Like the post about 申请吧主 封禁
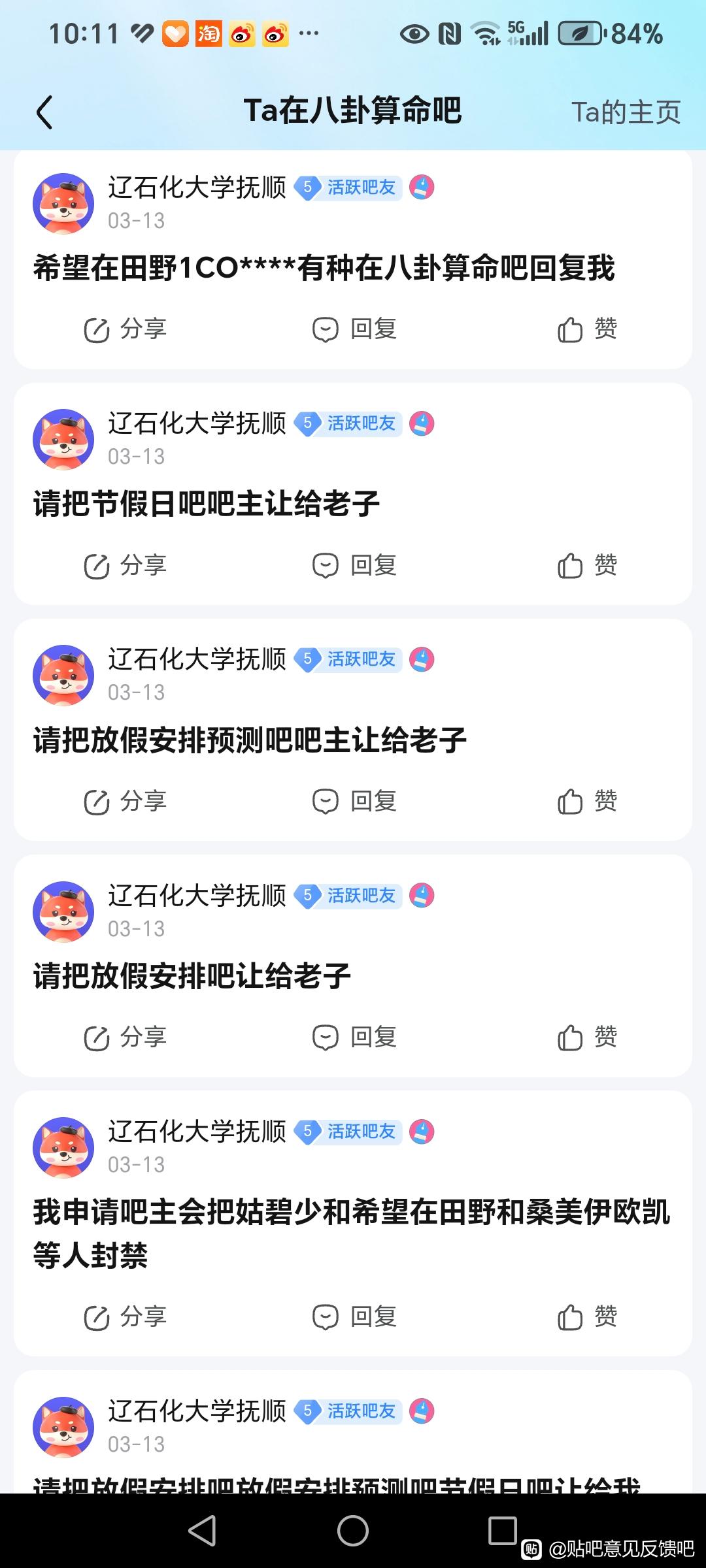 (x=587, y=1316)
